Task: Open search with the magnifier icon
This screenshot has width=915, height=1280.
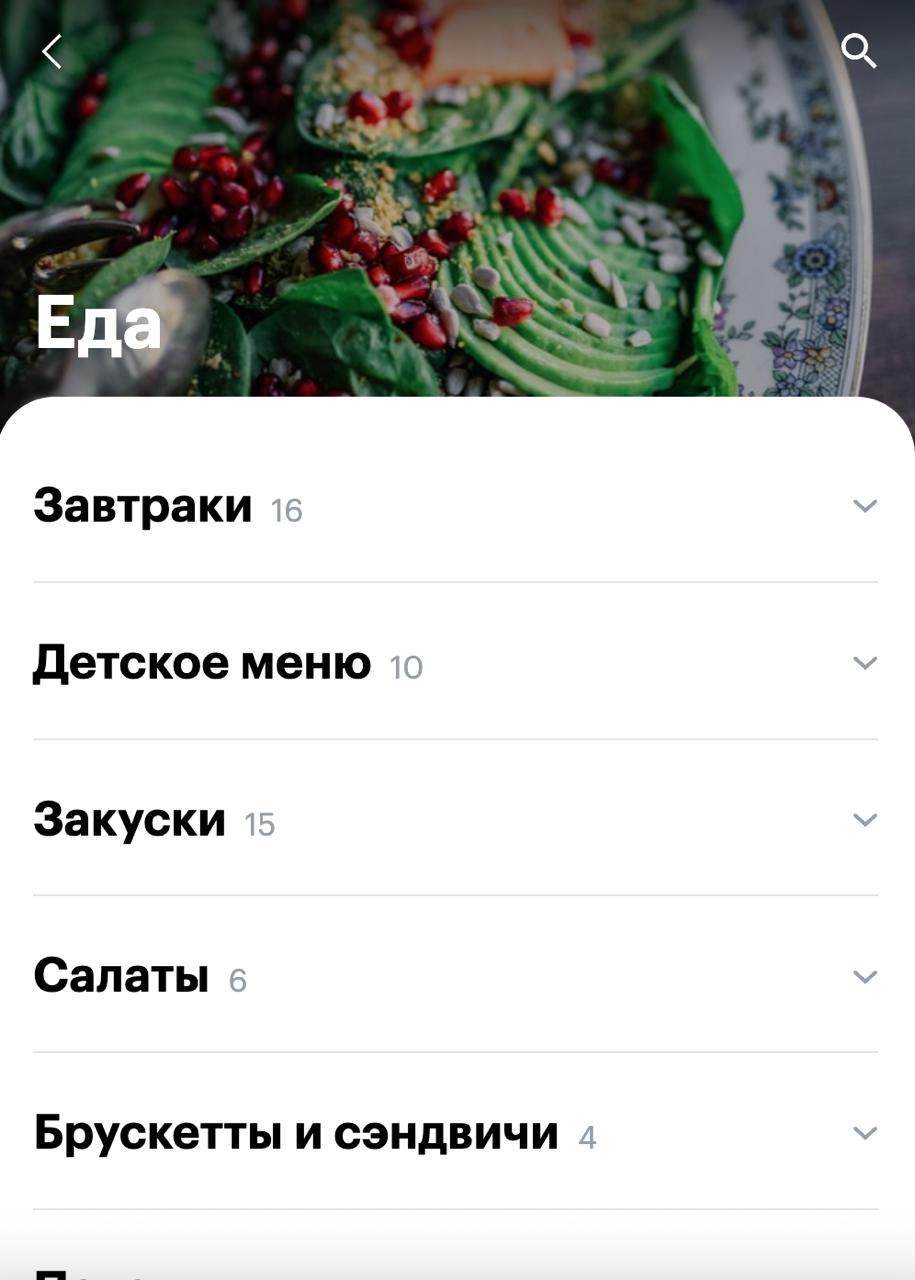Action: (x=858, y=50)
